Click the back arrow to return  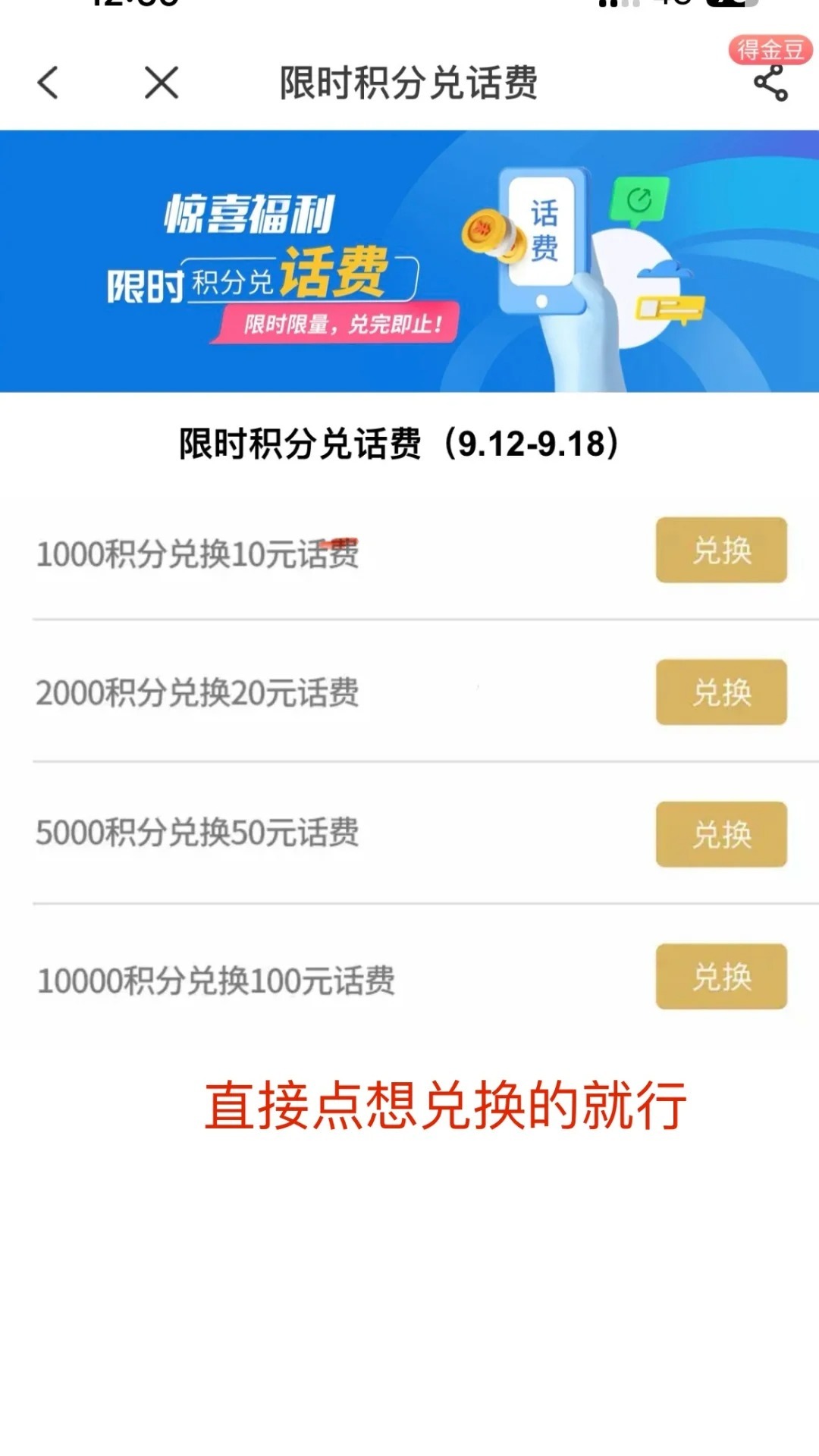tap(49, 85)
